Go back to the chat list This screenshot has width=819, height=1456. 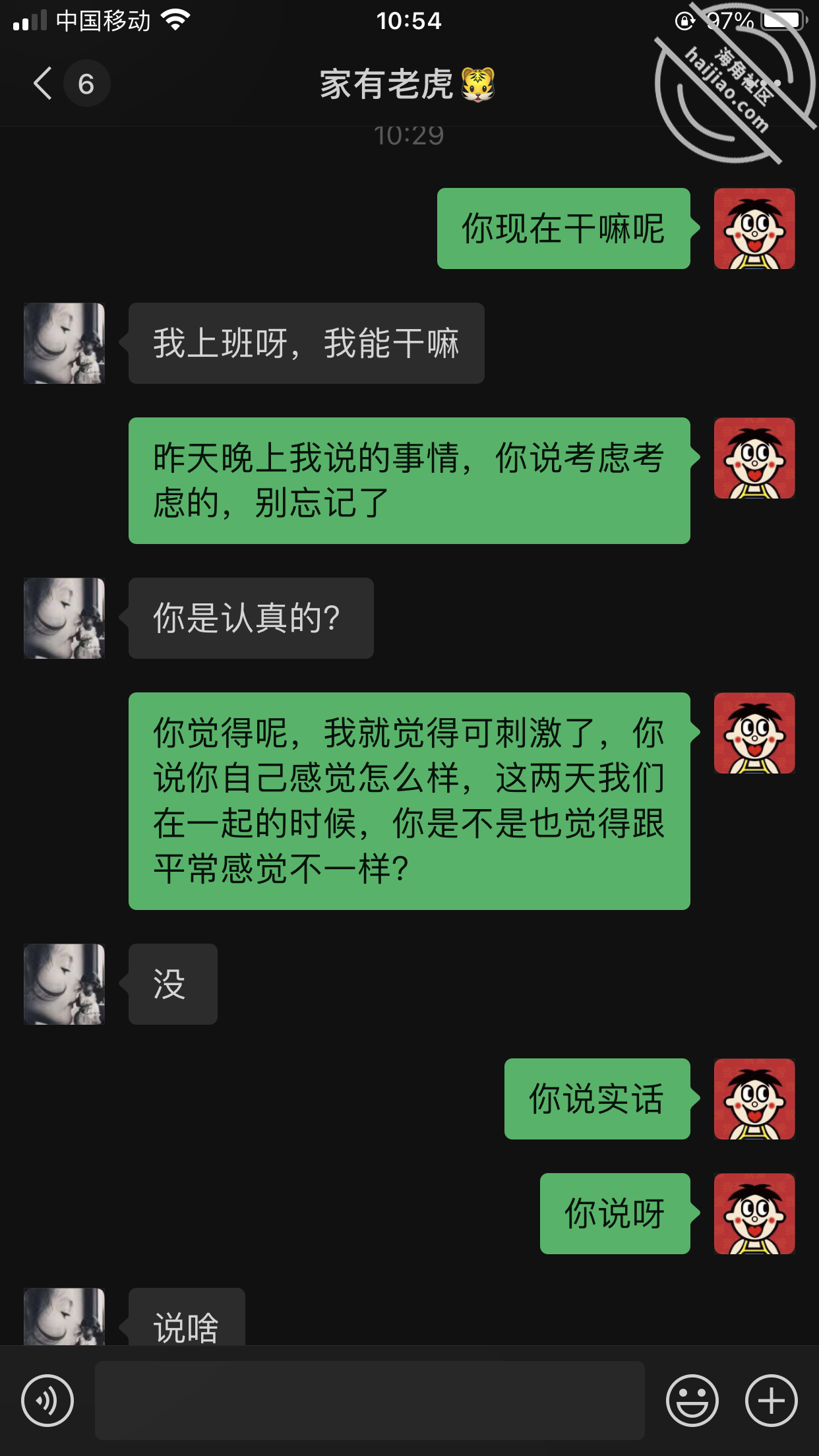pos(44,84)
